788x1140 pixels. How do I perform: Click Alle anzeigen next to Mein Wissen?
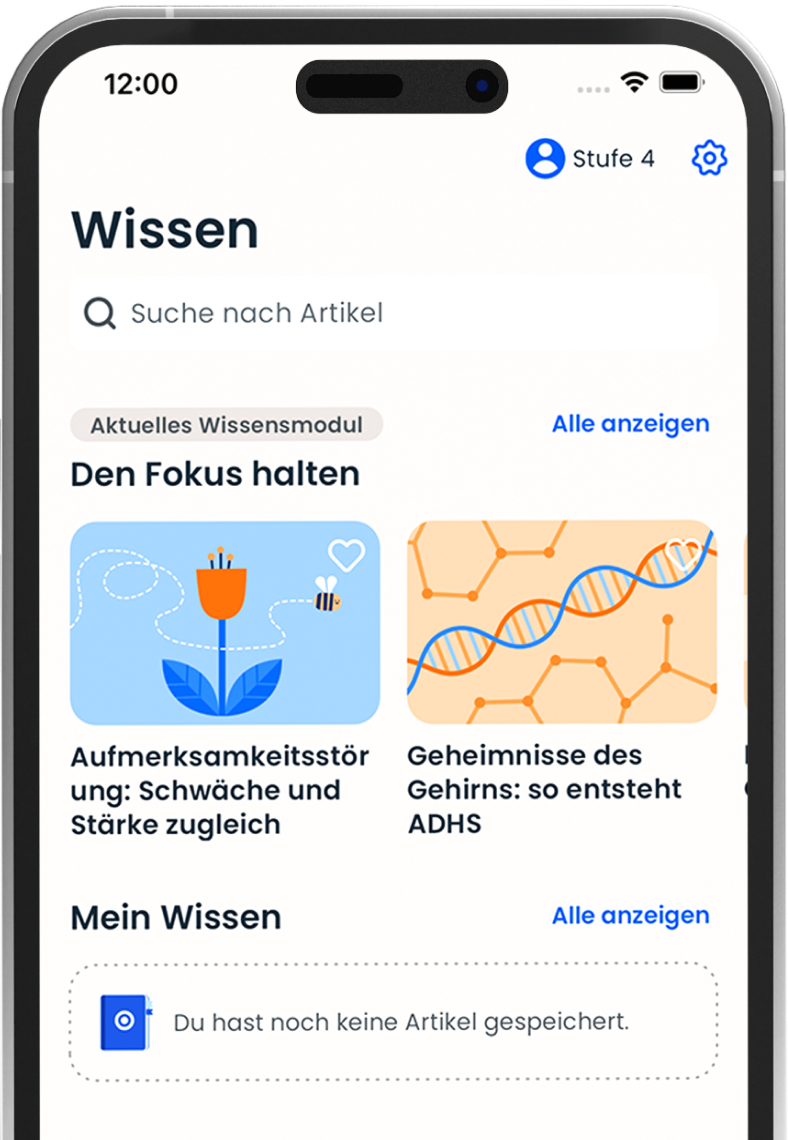click(x=630, y=915)
